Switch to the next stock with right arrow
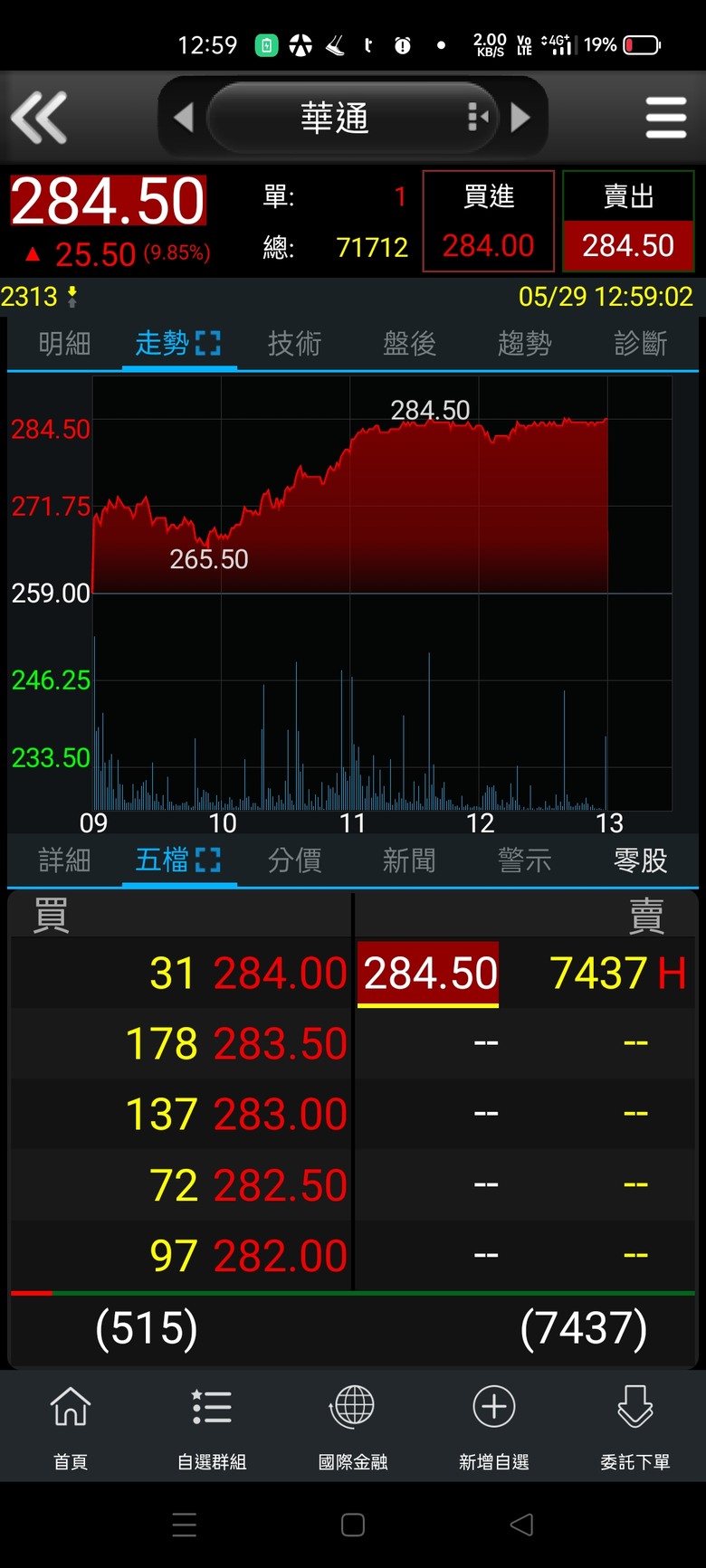This screenshot has height=1568, width=706. pyautogui.click(x=520, y=118)
